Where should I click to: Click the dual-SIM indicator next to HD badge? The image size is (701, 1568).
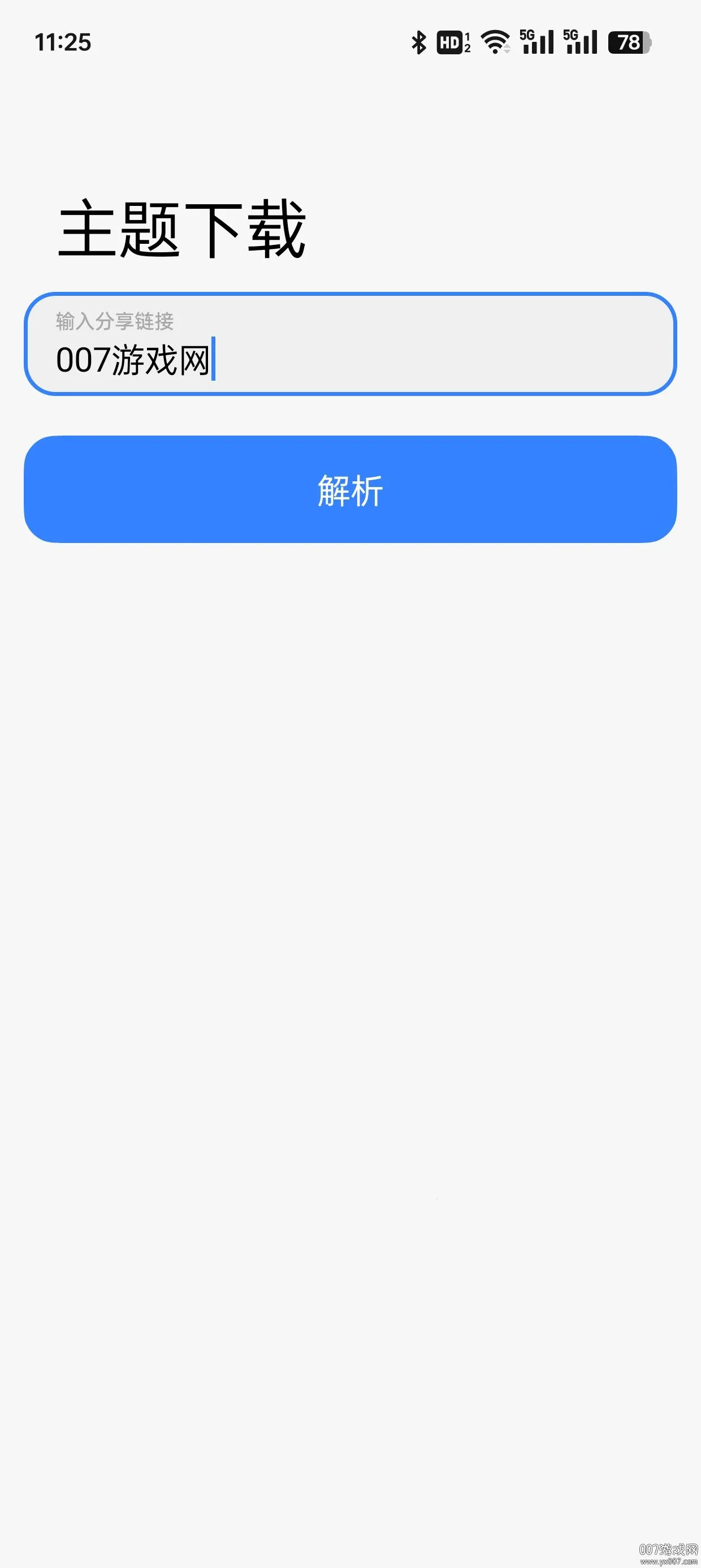pyautogui.click(x=468, y=41)
